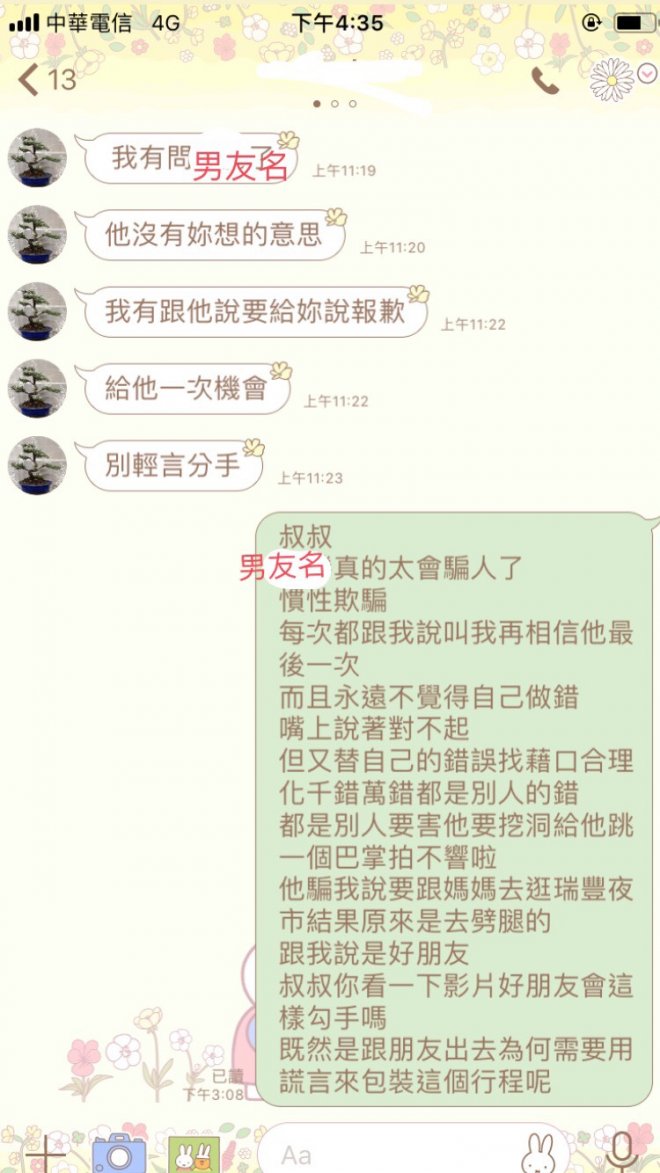
Task: Open sender's profile from the bonsai avatar beside 別輕言分手
Action: pyautogui.click(x=37, y=466)
